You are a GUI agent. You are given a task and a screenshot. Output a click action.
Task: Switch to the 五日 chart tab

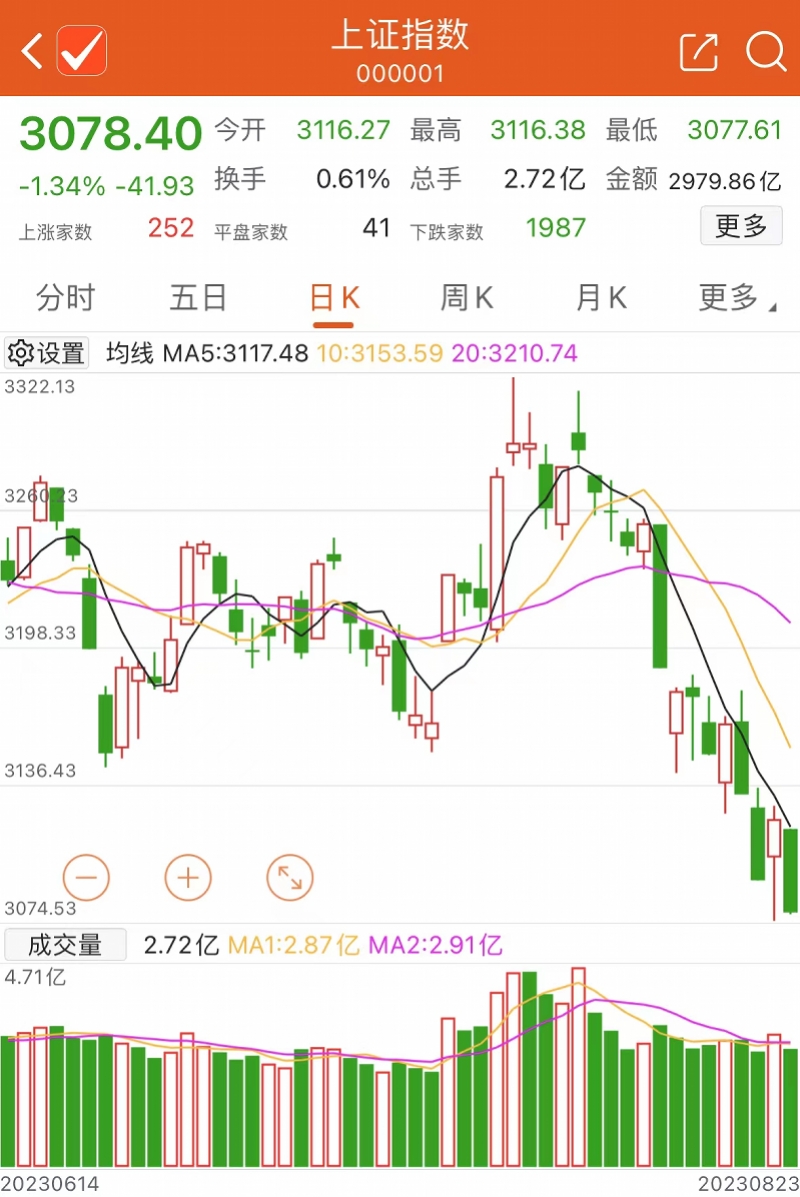198,298
